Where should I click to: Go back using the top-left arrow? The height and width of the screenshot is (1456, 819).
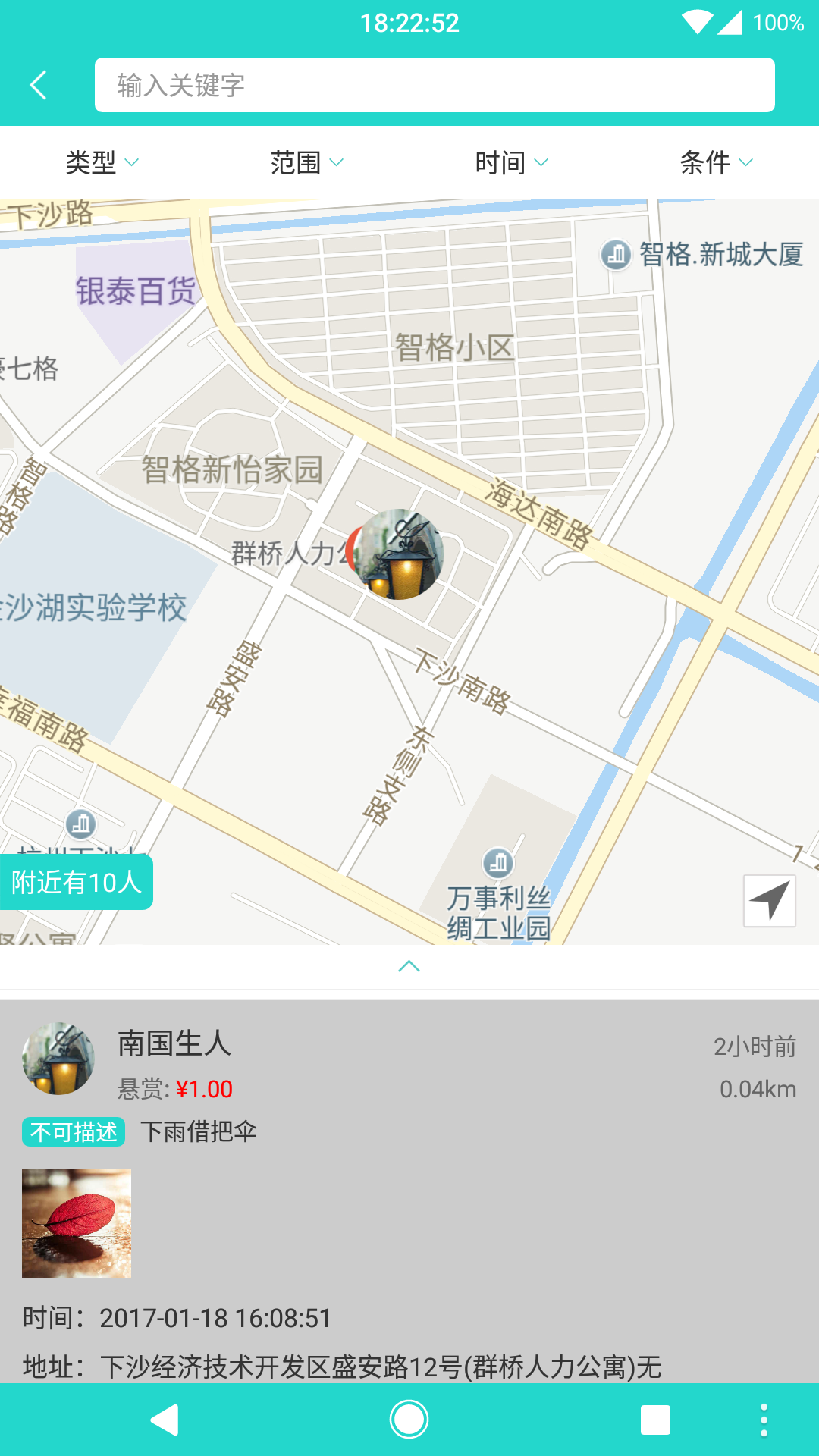pyautogui.click(x=39, y=85)
